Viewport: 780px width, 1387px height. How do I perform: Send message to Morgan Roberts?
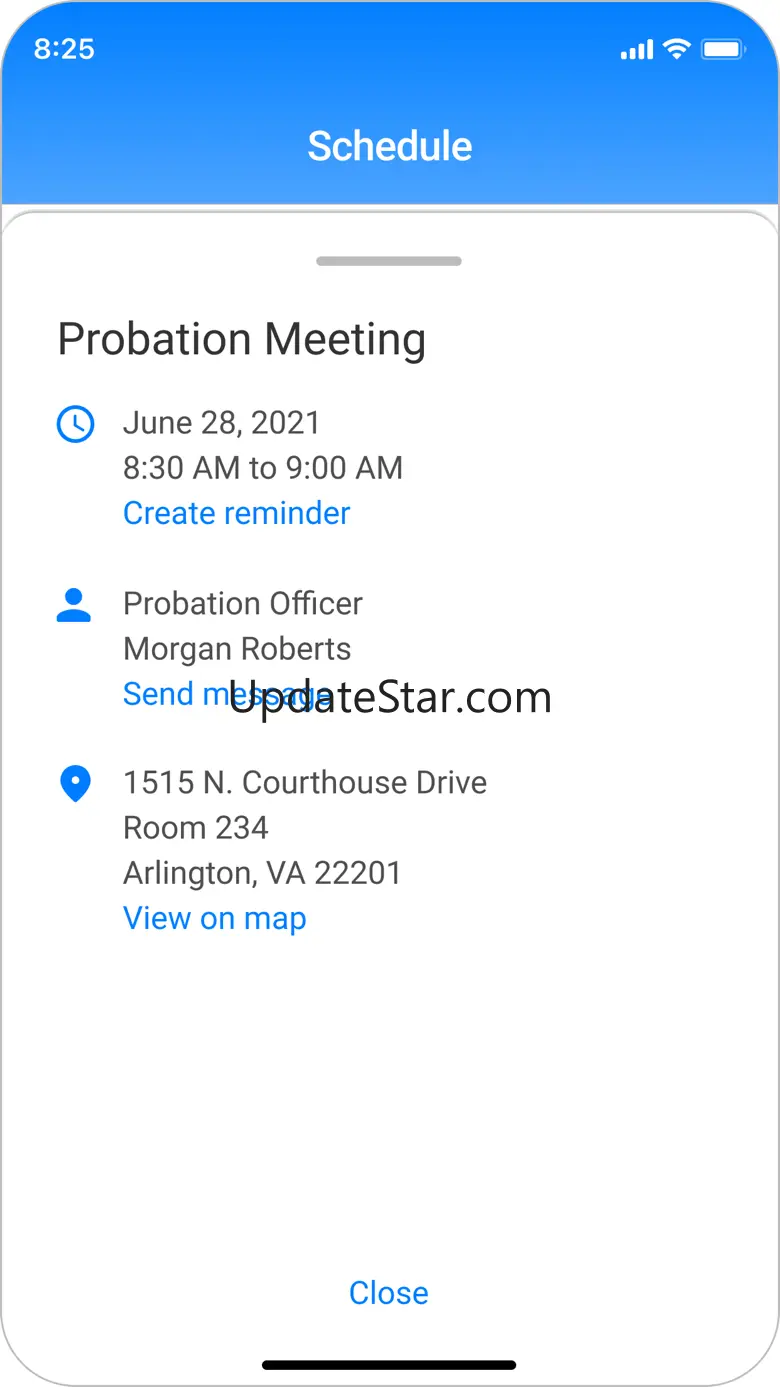(228, 694)
